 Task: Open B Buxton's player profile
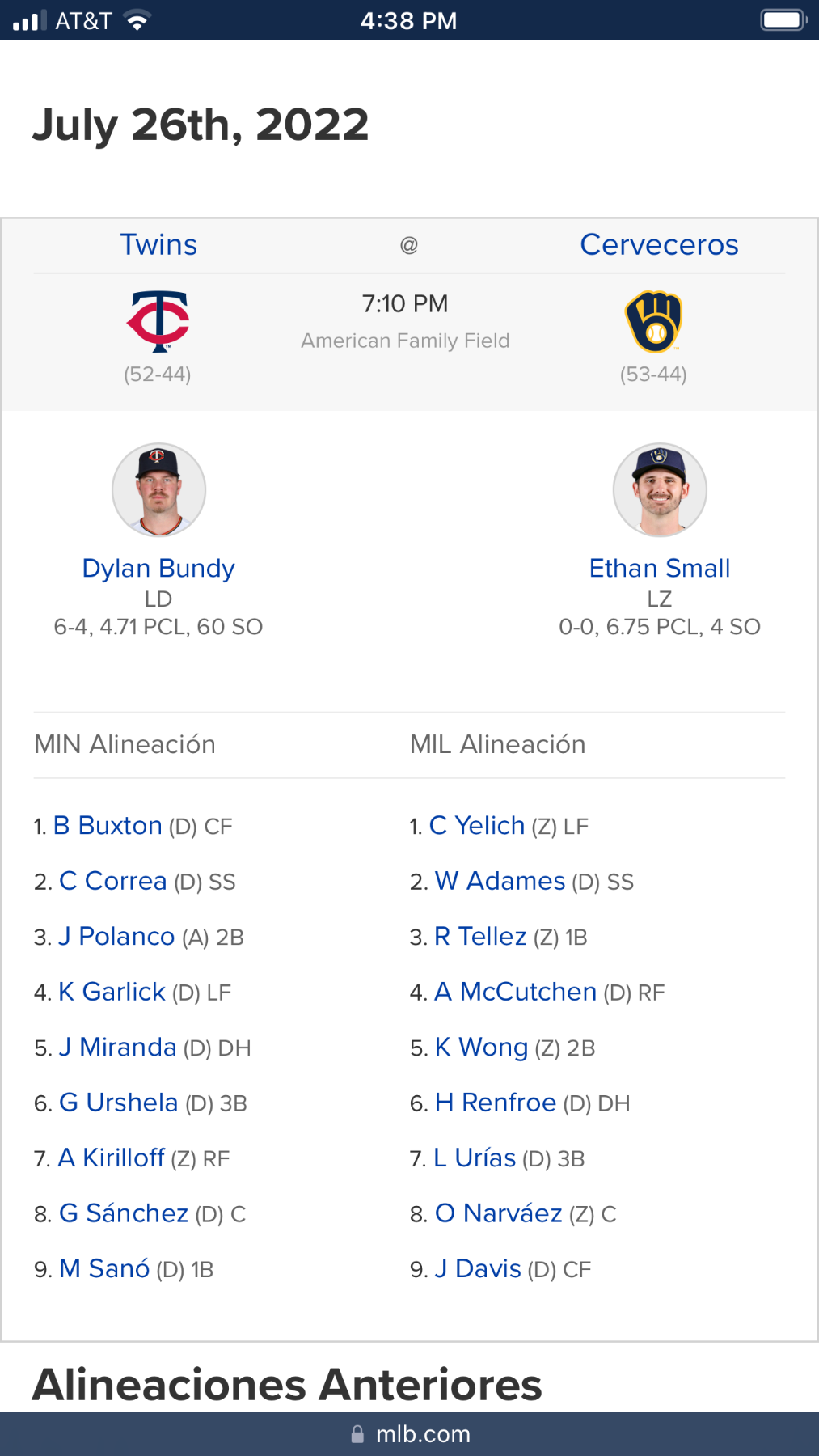tap(108, 825)
